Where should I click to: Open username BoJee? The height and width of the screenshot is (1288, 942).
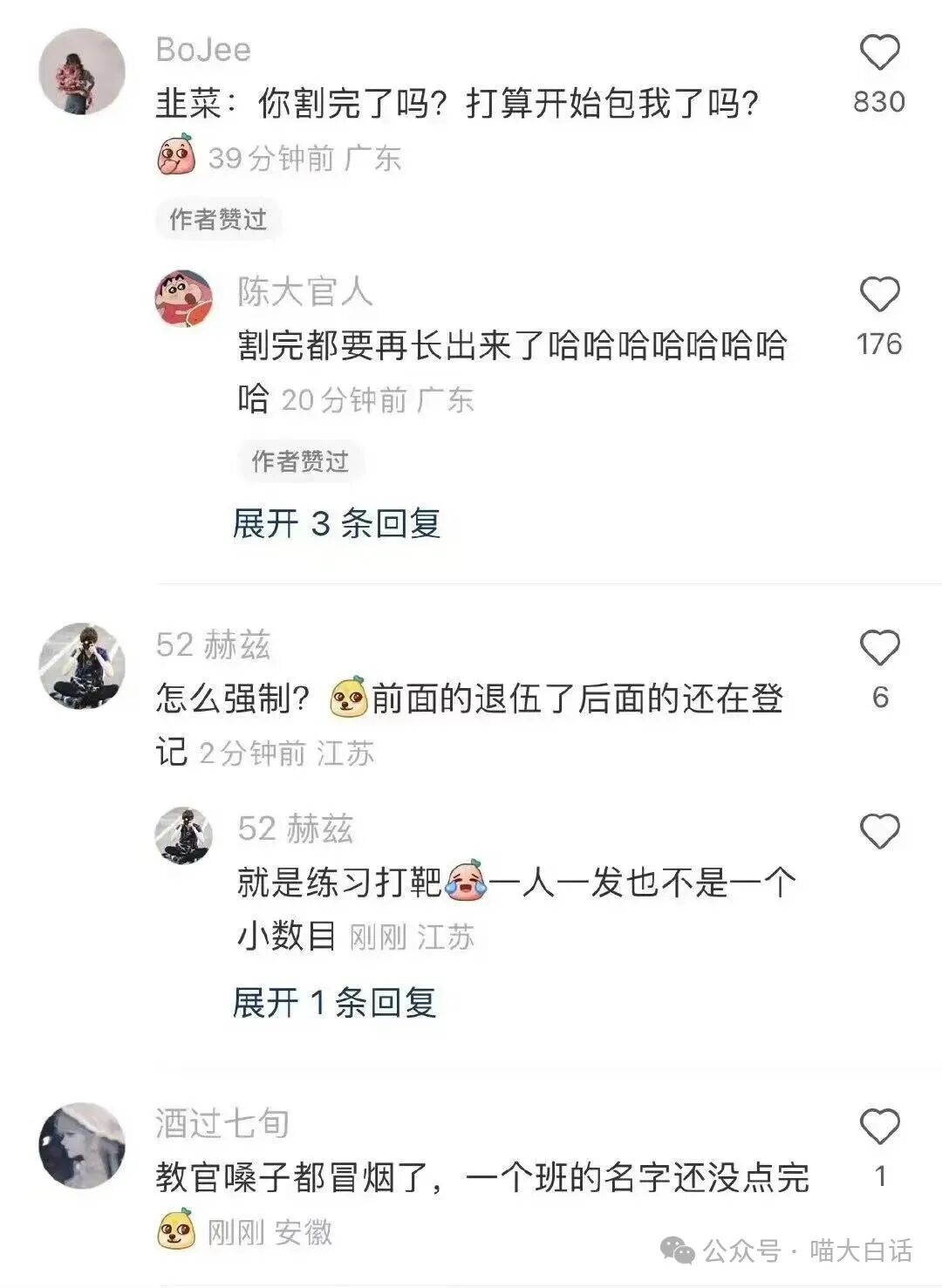pos(203,50)
